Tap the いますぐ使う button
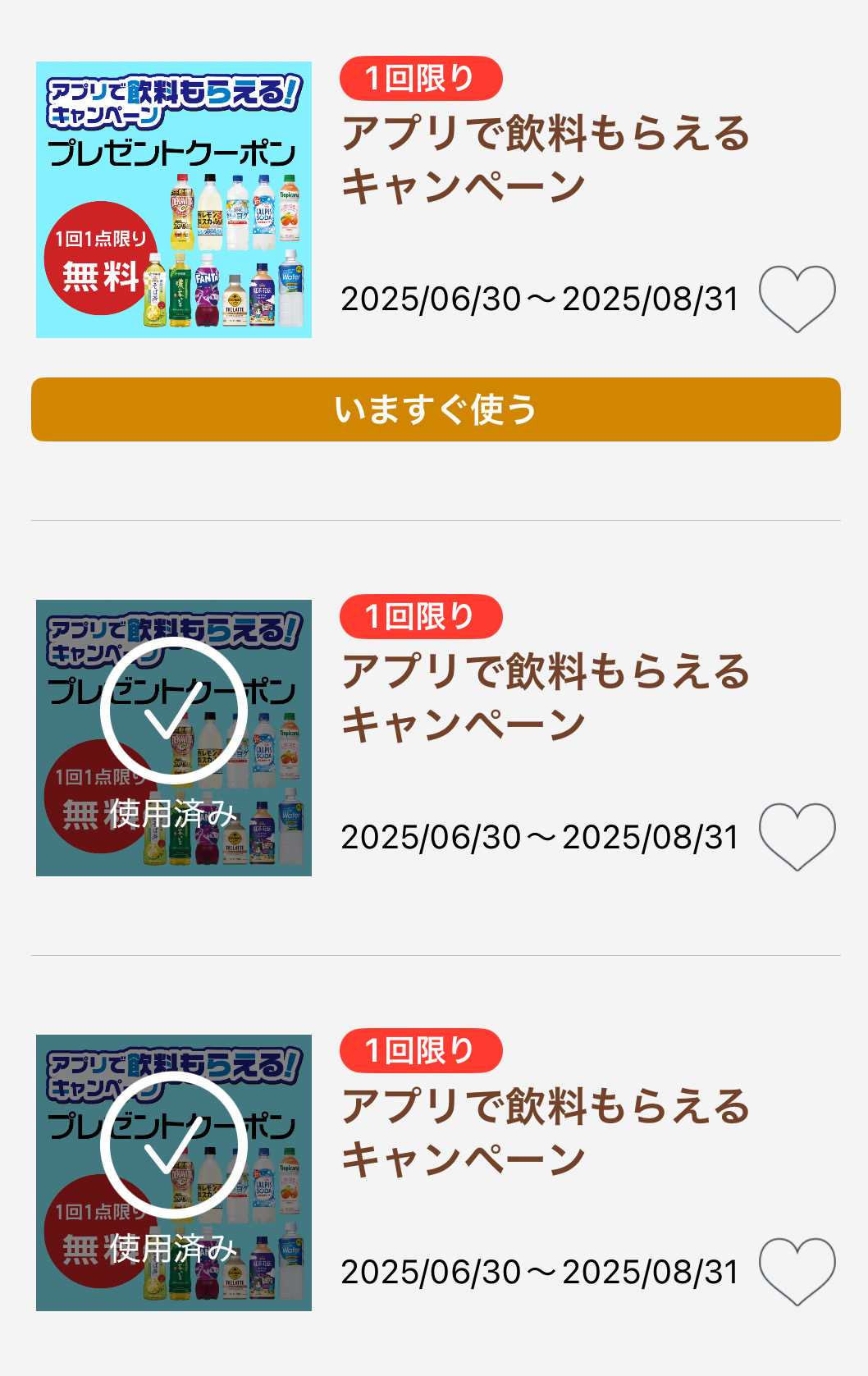 (436, 409)
